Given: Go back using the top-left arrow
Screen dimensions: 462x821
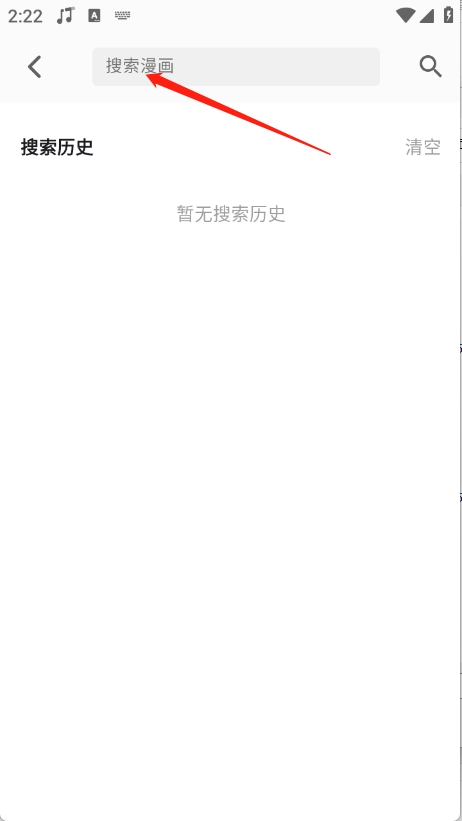Looking at the screenshot, I should pos(35,67).
